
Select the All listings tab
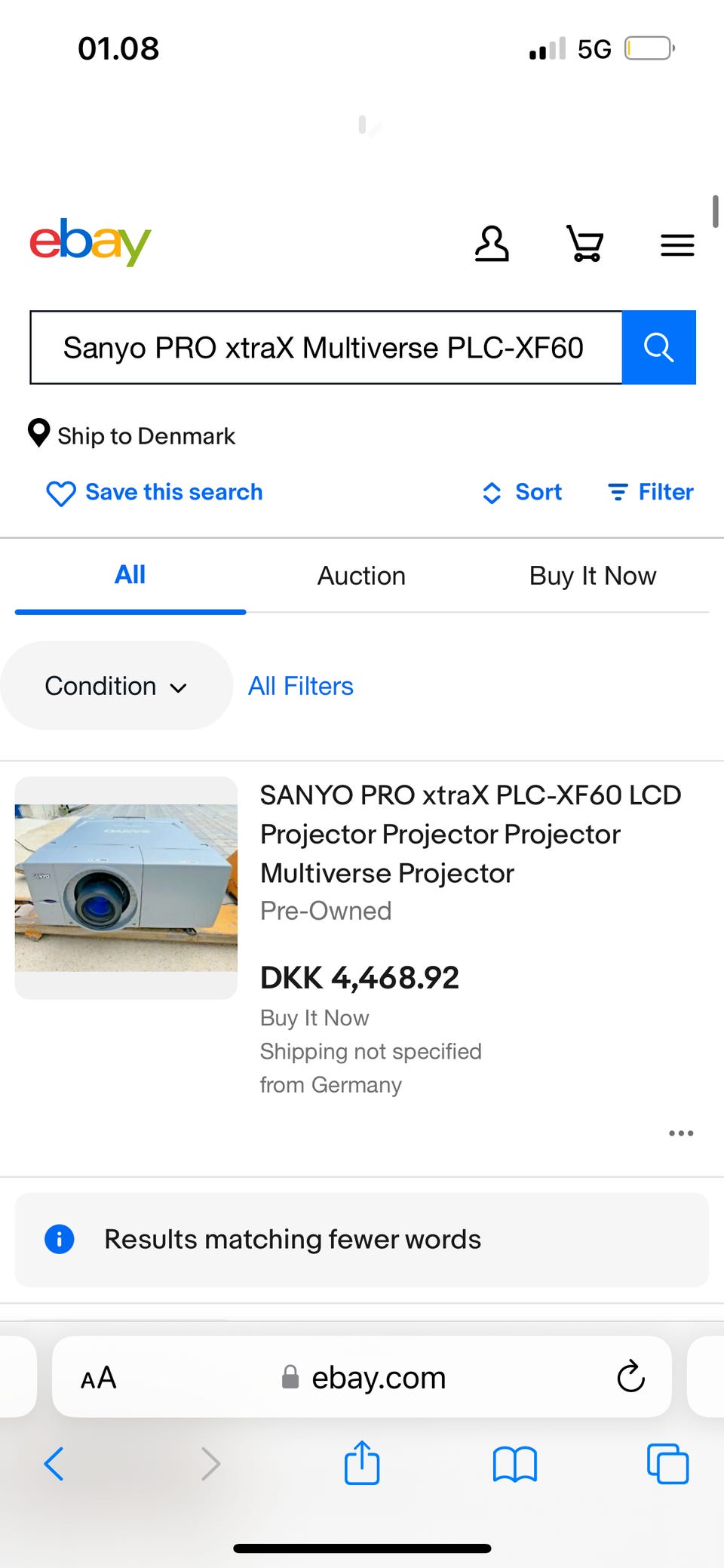tap(130, 575)
